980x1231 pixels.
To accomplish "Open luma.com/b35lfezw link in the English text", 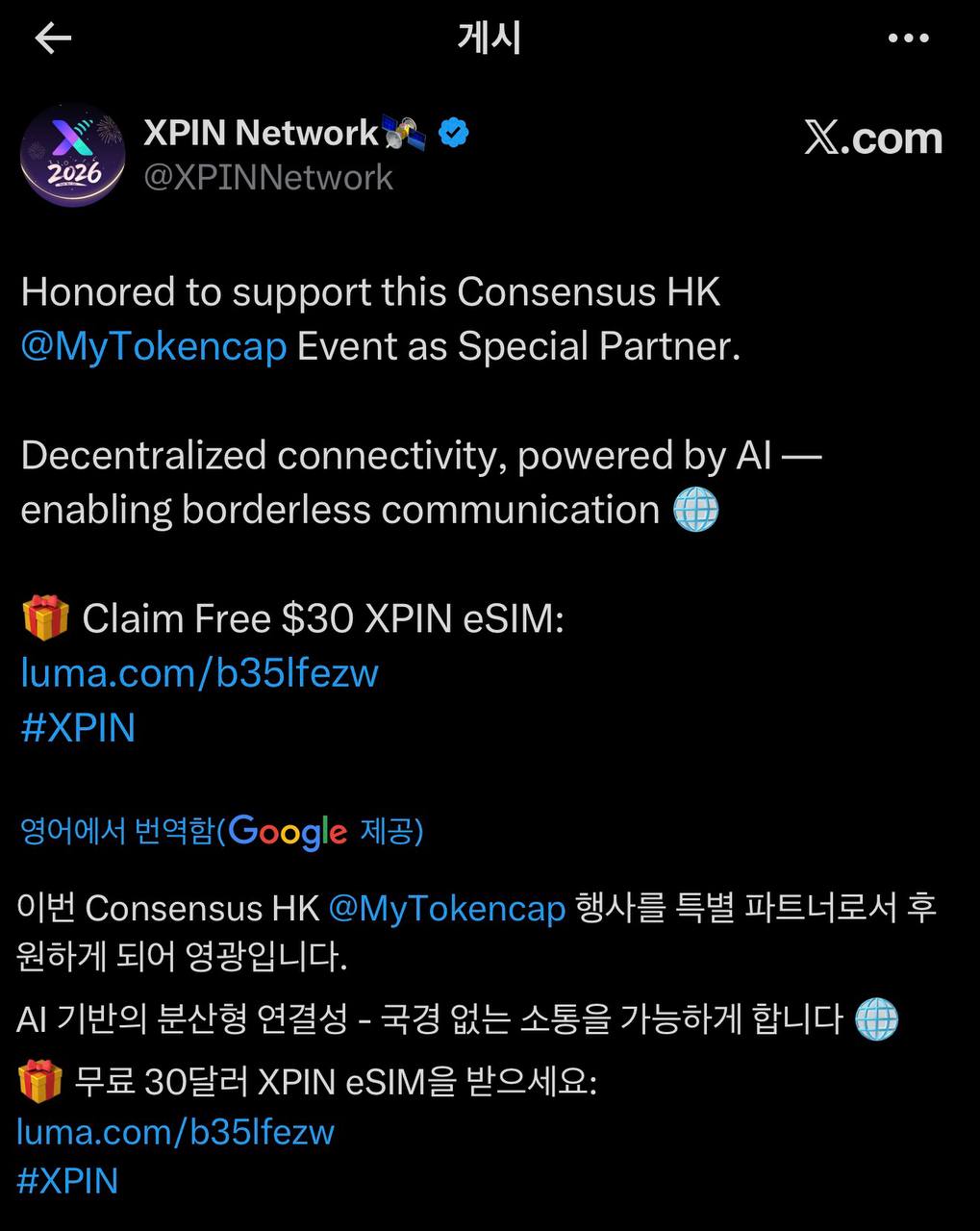I will (x=199, y=673).
